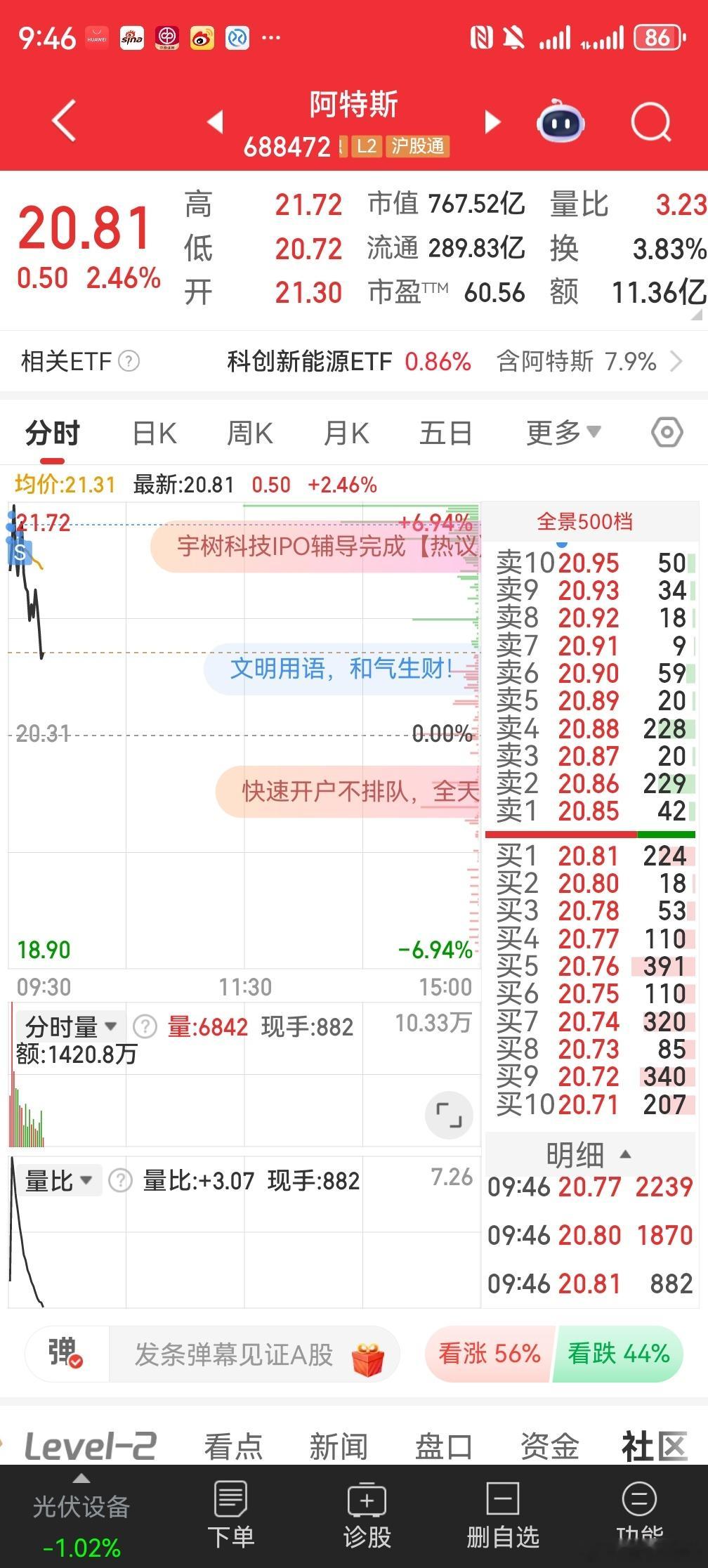The image size is (708, 1568).
Task: Switch to the 日K daily chart tab
Action: coord(154,433)
